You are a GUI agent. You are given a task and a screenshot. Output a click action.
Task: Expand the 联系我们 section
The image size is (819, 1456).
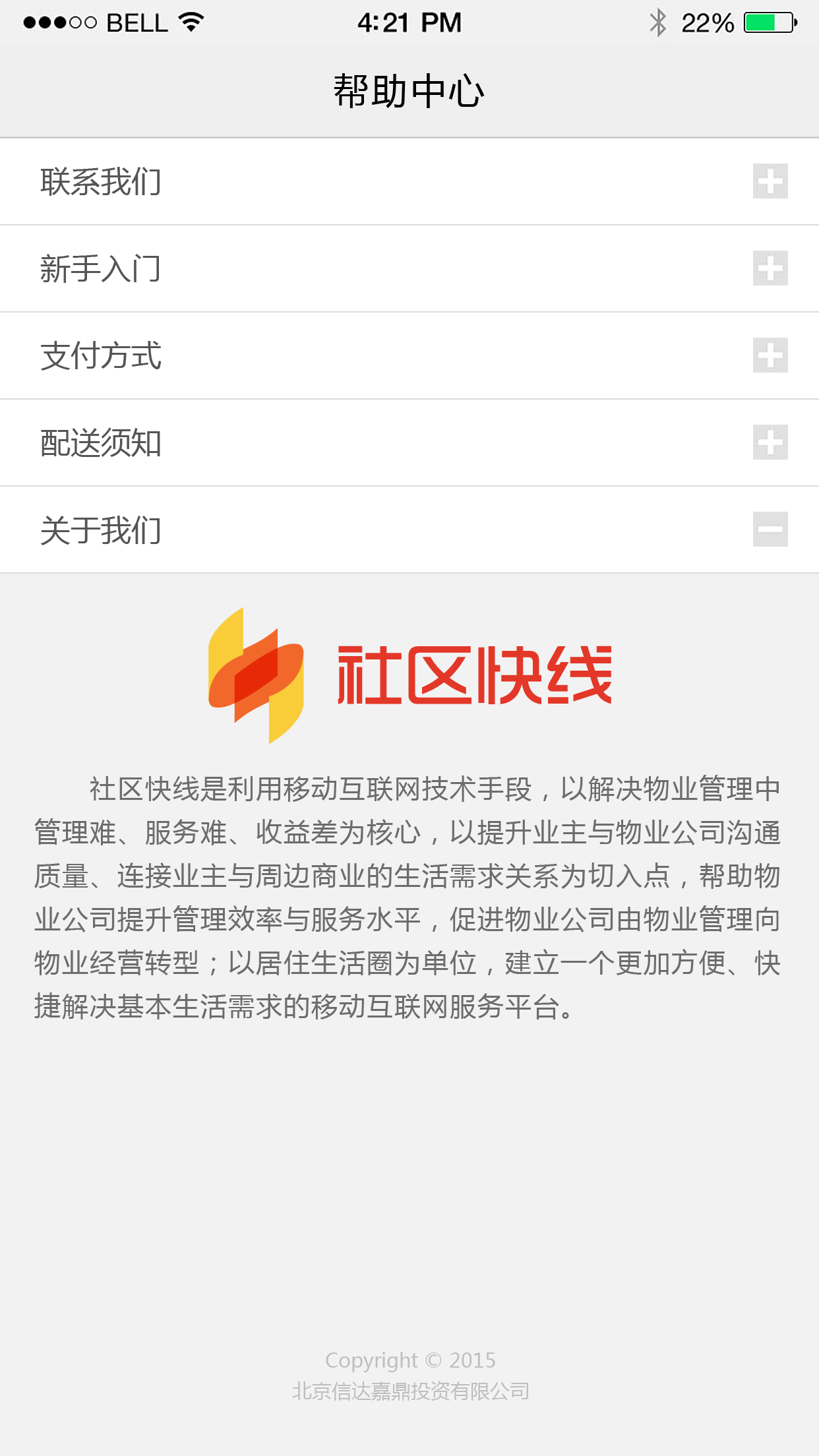770,181
